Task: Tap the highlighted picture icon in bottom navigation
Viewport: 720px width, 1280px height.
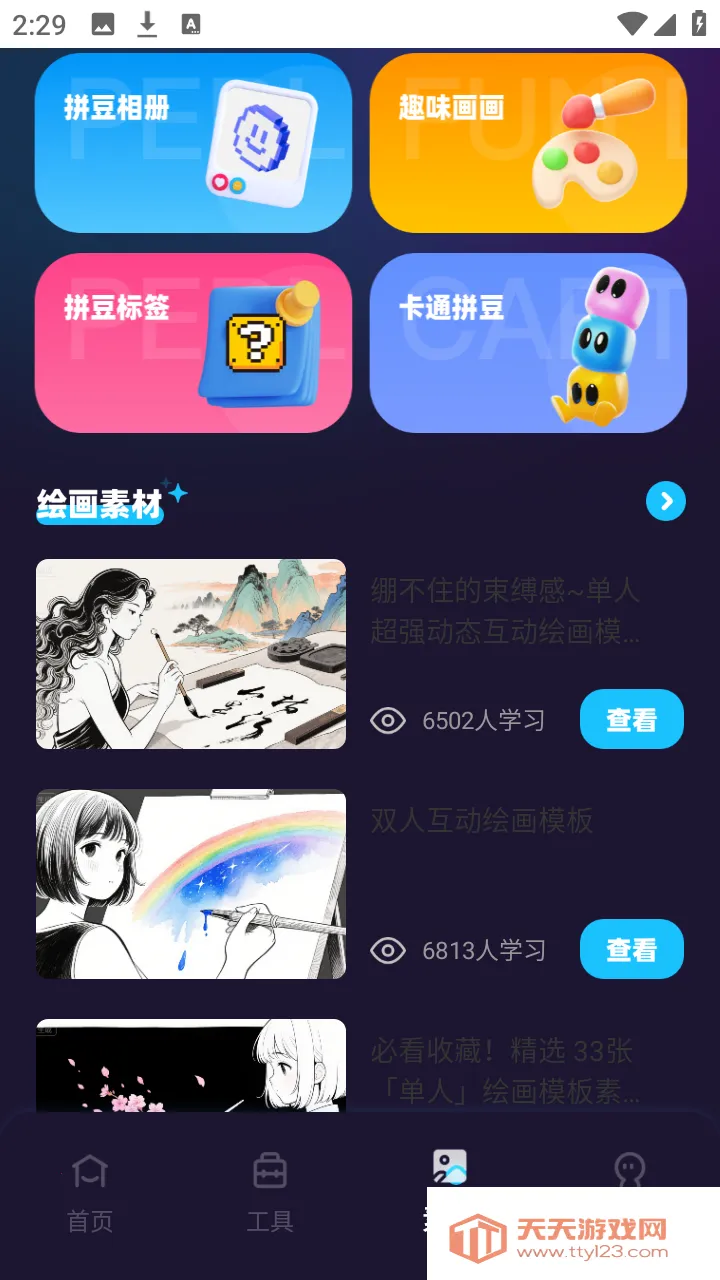Action: (x=450, y=1165)
